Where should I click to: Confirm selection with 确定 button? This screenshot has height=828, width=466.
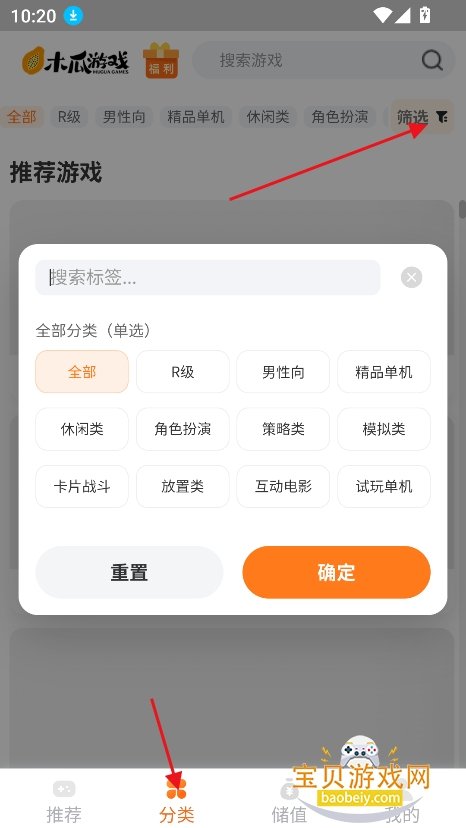tap(337, 572)
